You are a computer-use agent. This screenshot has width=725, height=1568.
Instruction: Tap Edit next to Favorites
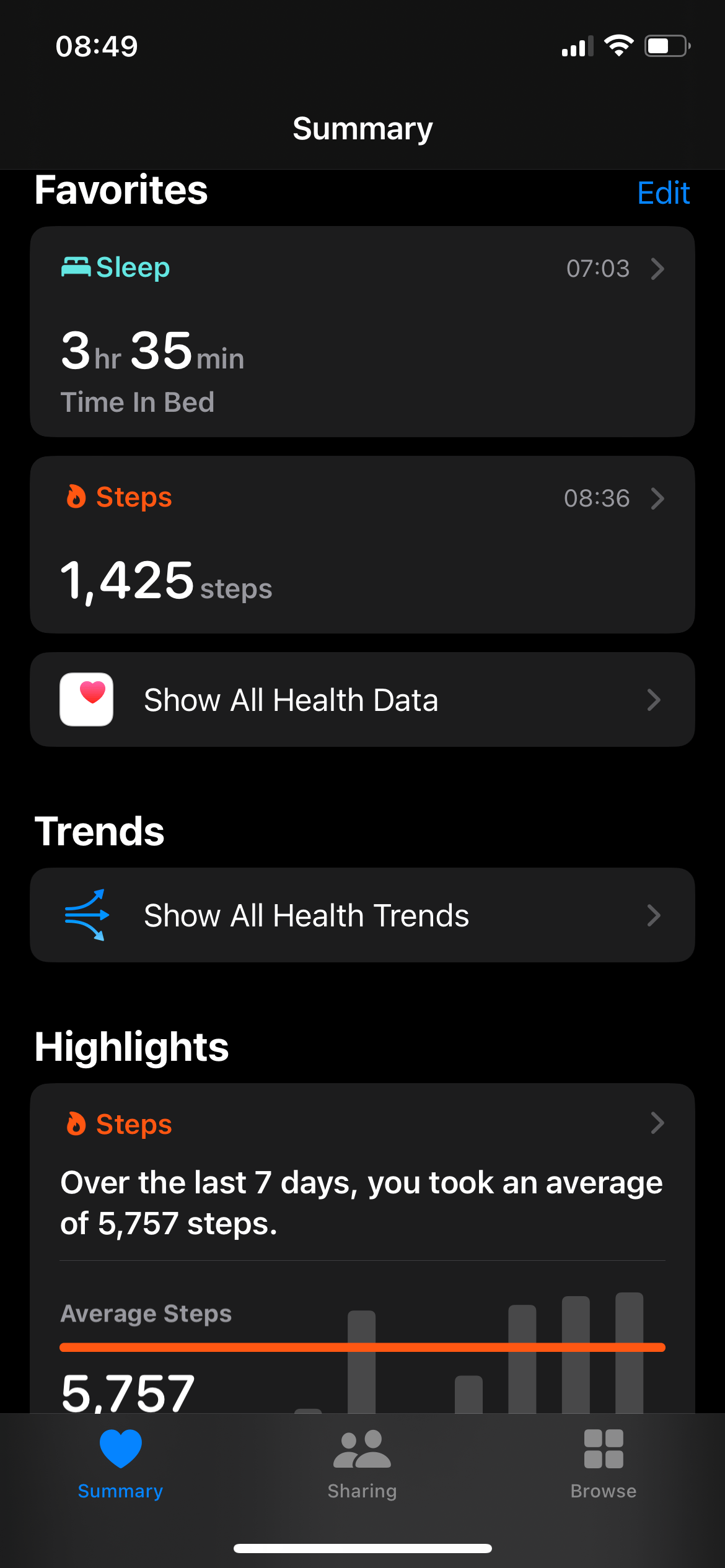663,193
